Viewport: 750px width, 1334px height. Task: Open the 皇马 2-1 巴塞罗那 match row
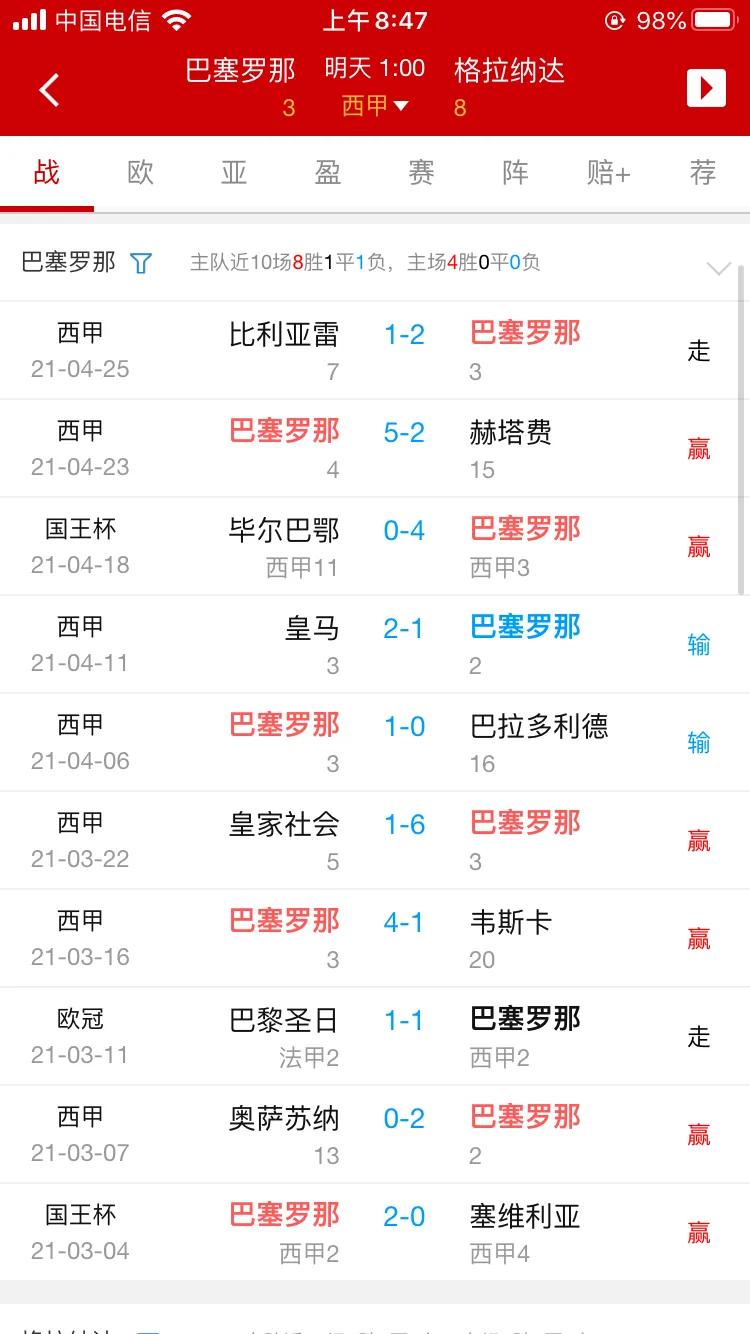point(375,643)
